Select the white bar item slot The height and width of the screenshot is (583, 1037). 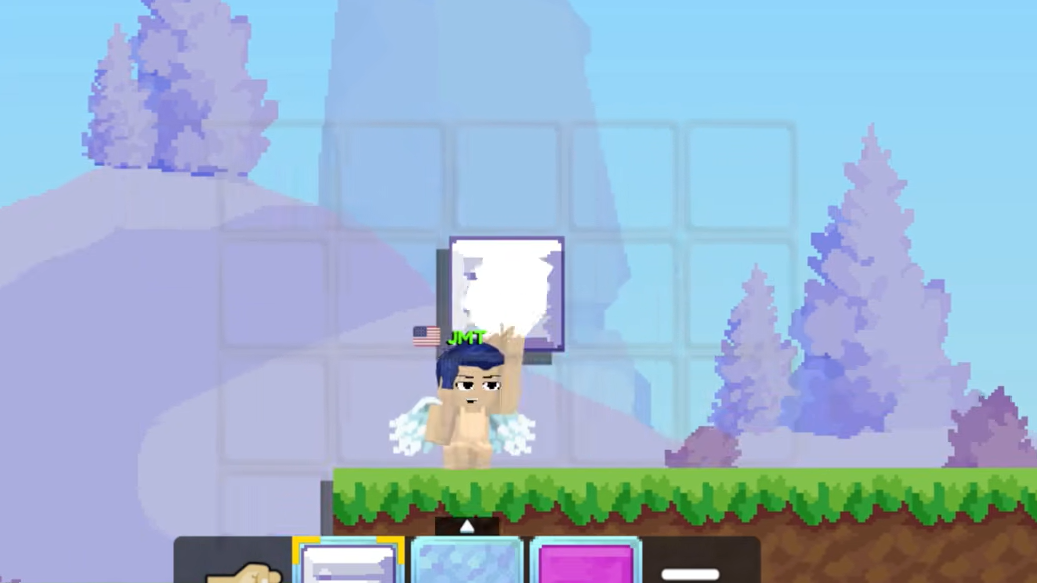690,572
